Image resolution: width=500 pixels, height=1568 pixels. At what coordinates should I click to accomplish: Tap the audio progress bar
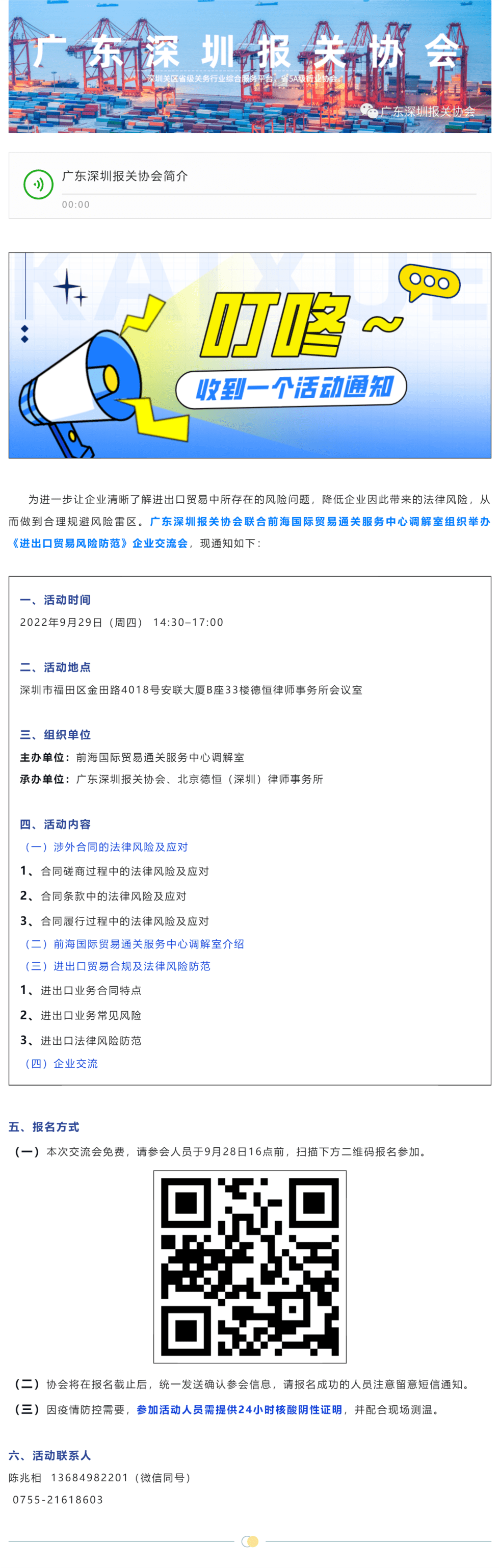click(x=268, y=194)
